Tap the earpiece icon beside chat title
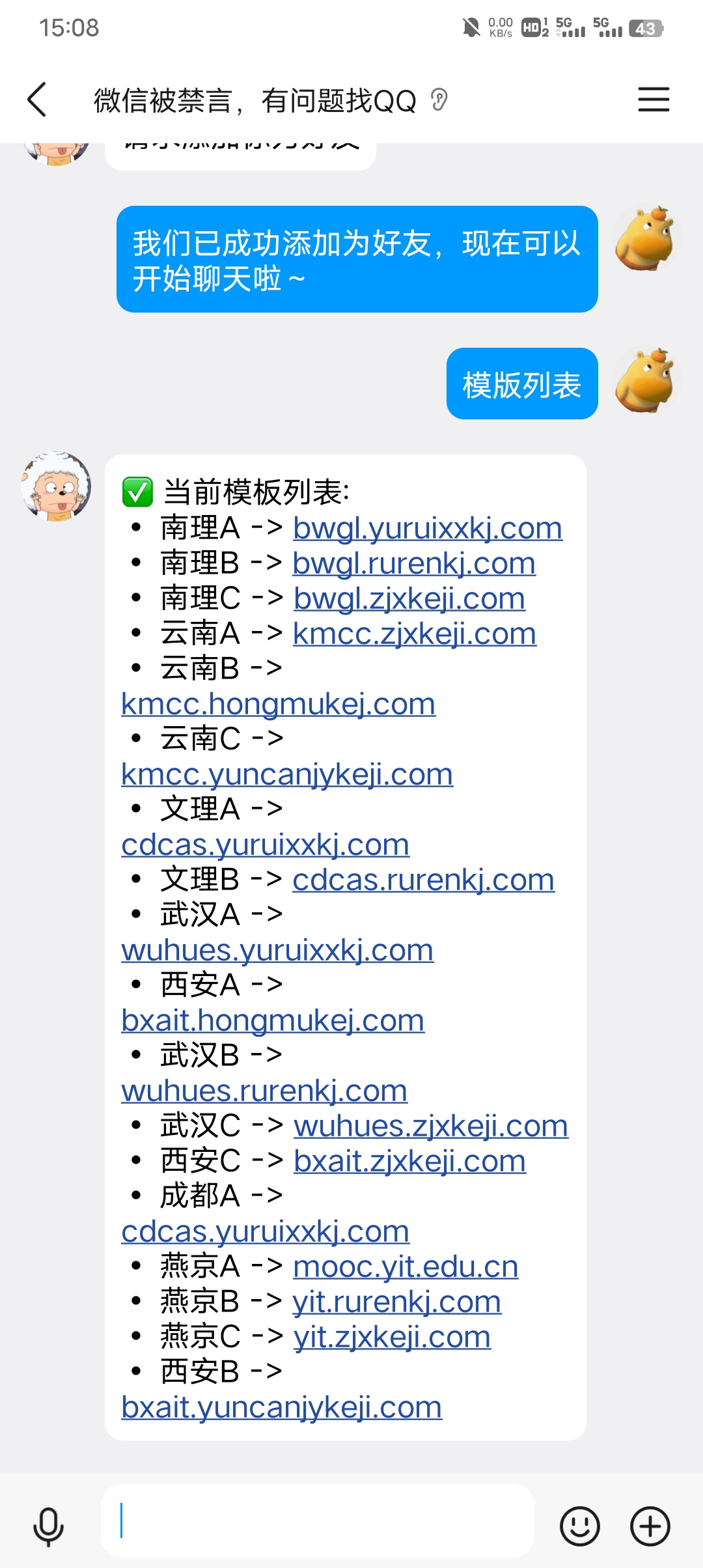This screenshot has width=703, height=1568. [439, 99]
